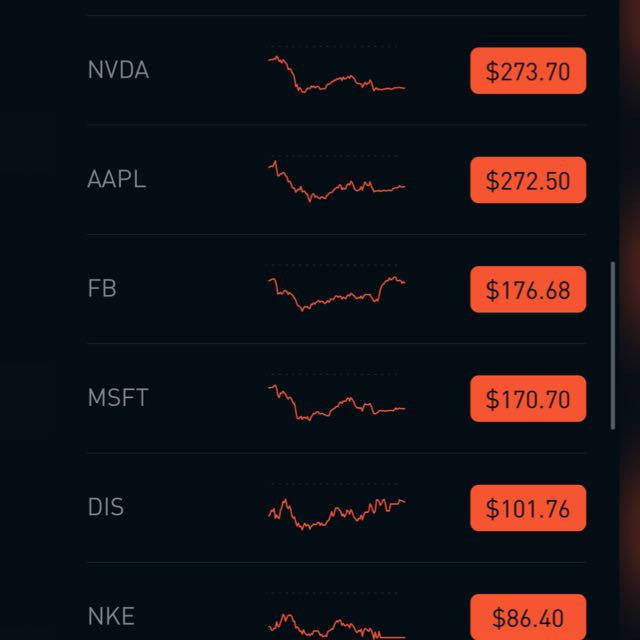Image resolution: width=640 pixels, height=640 pixels.
Task: Toggle the $272.50 price badge
Action: [x=528, y=180]
